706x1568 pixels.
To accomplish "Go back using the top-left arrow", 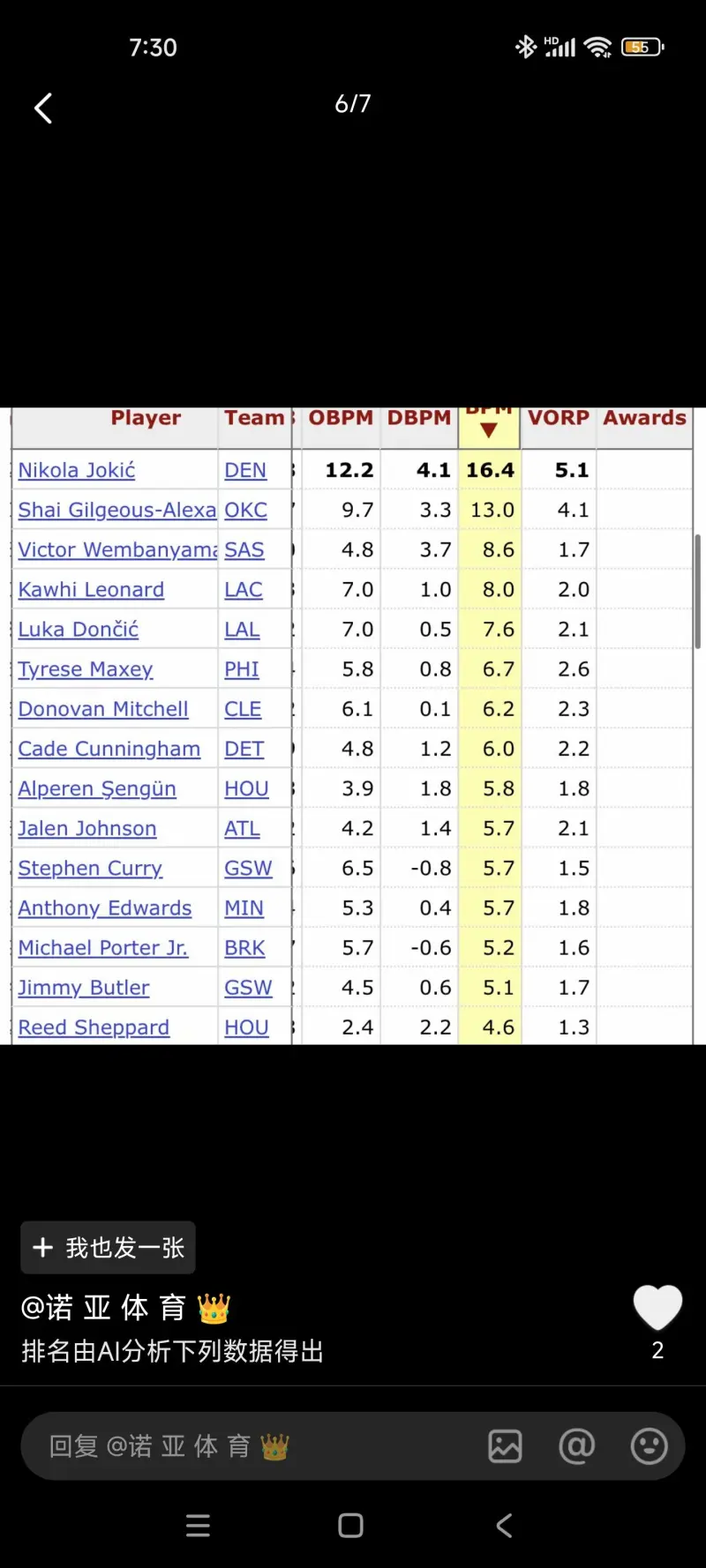I will (43, 108).
